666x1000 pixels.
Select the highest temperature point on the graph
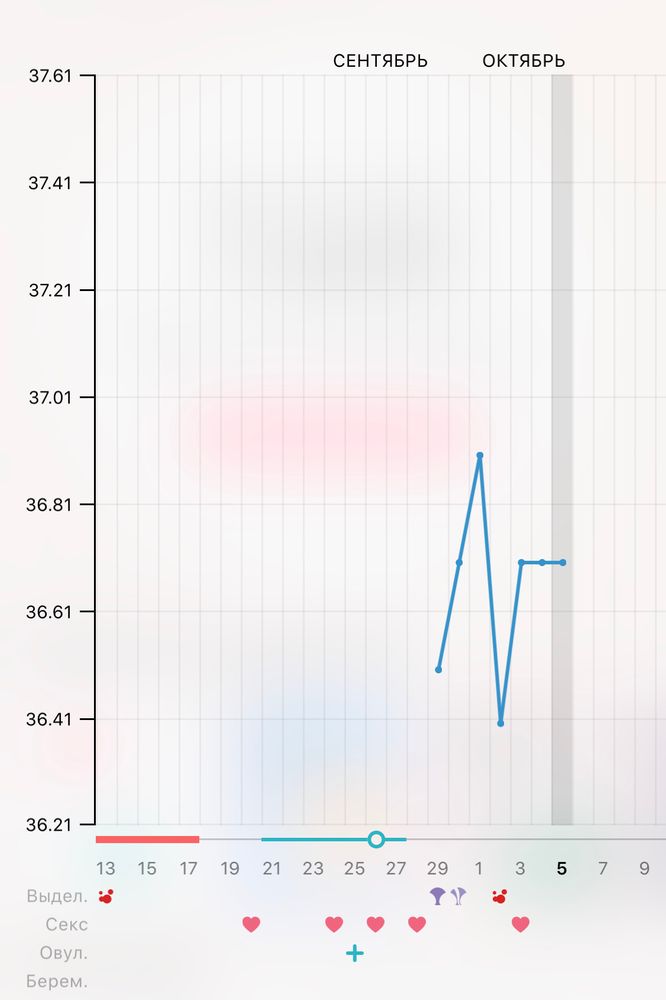click(480, 456)
